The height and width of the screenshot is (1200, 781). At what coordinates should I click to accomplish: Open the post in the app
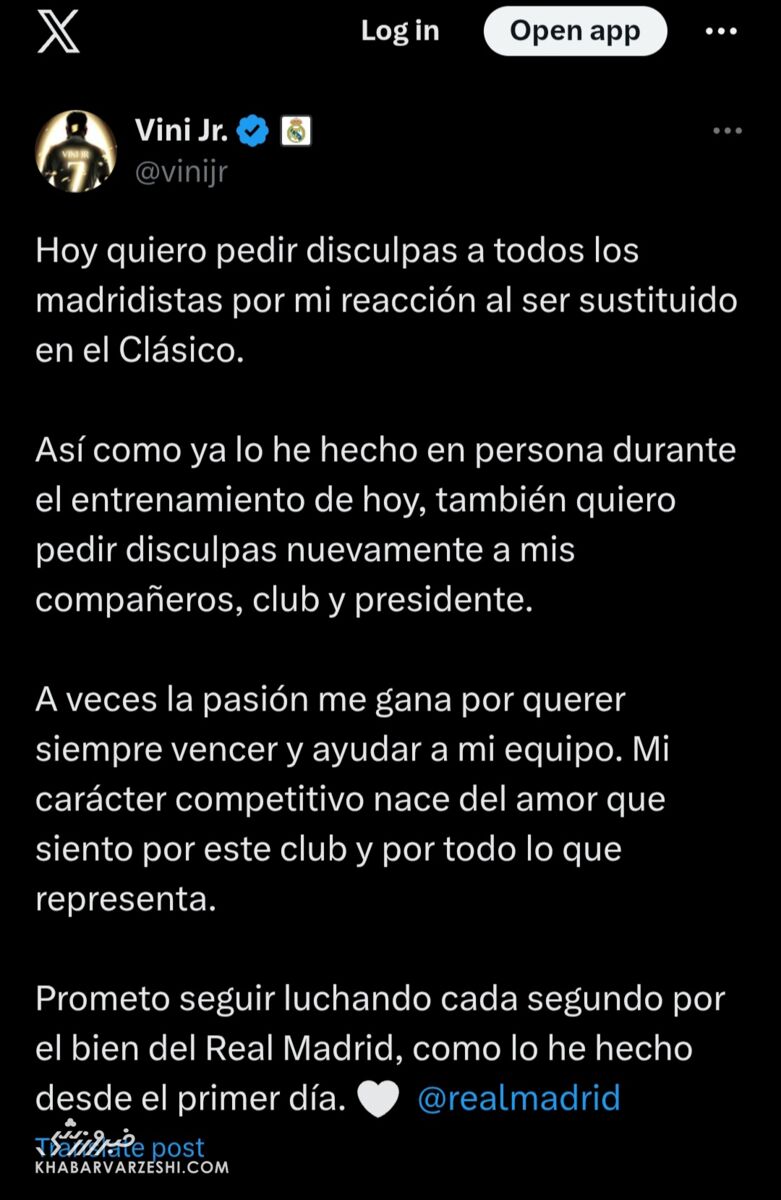coord(575,31)
